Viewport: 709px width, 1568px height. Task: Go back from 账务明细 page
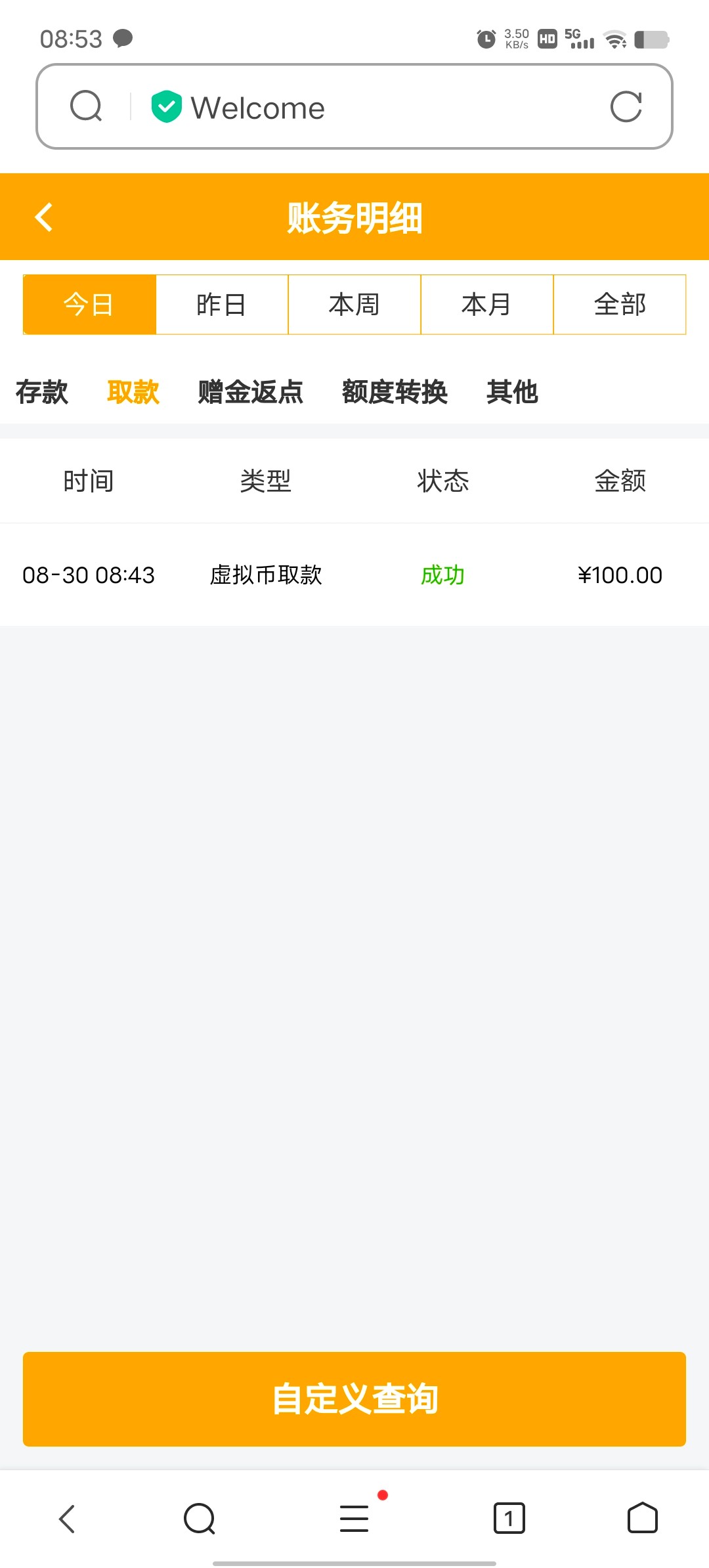click(43, 217)
